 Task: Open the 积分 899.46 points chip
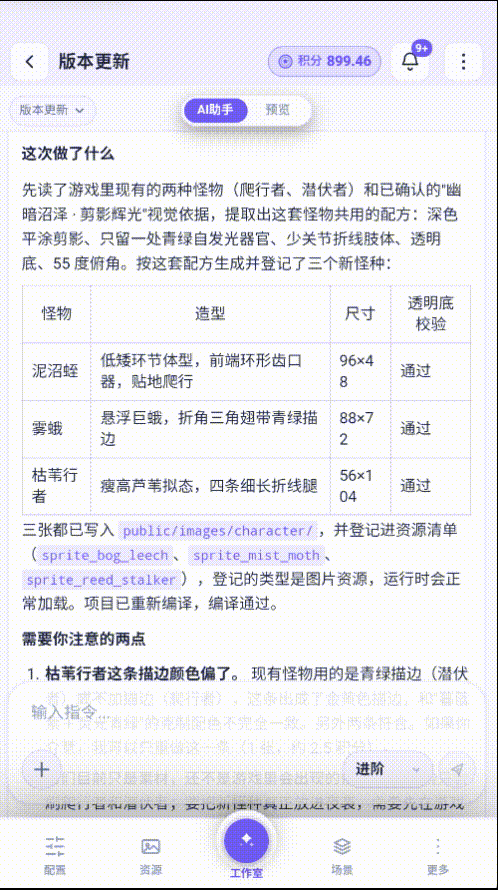click(x=325, y=61)
